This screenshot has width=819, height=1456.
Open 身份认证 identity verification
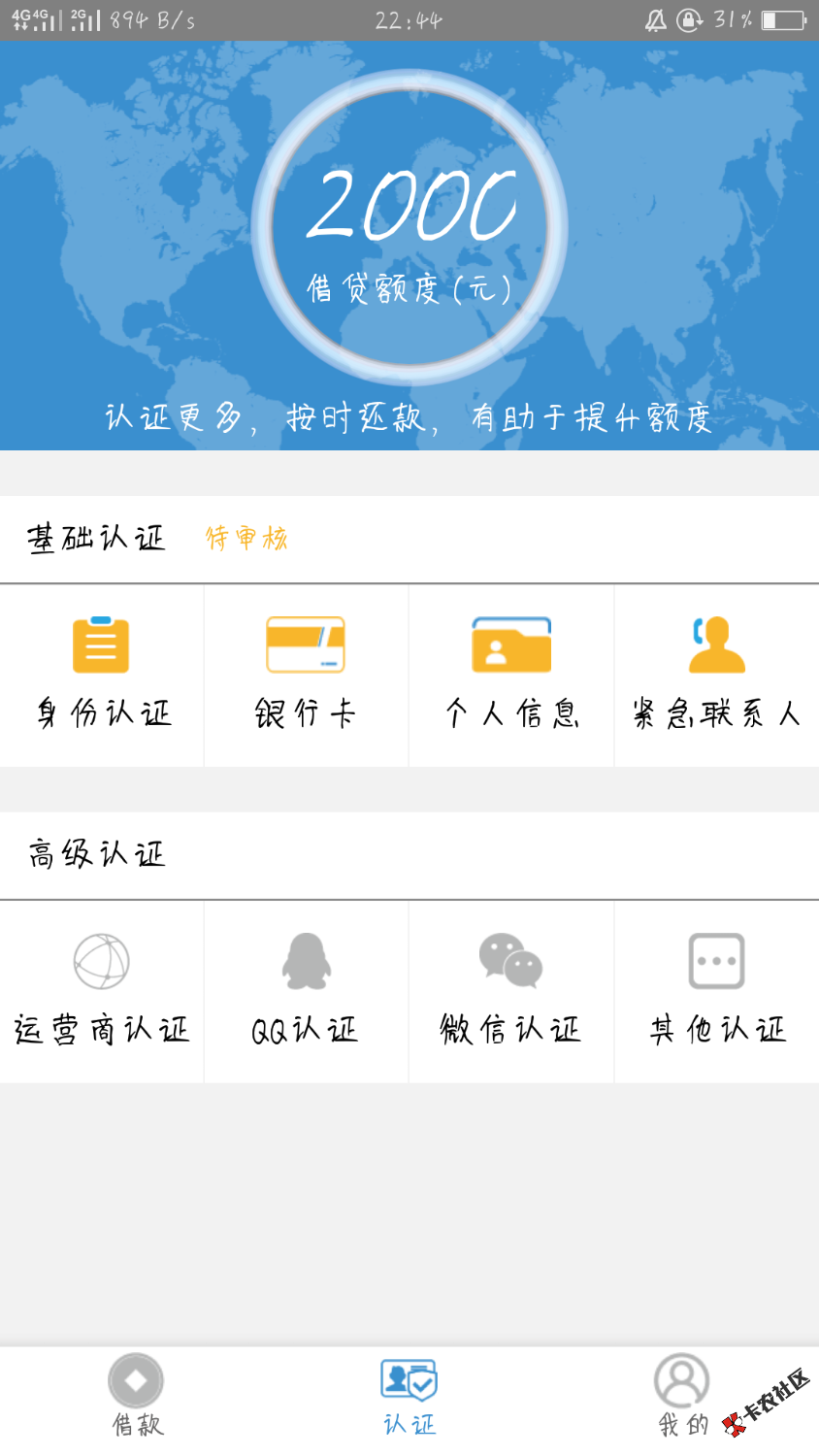pyautogui.click(x=102, y=674)
